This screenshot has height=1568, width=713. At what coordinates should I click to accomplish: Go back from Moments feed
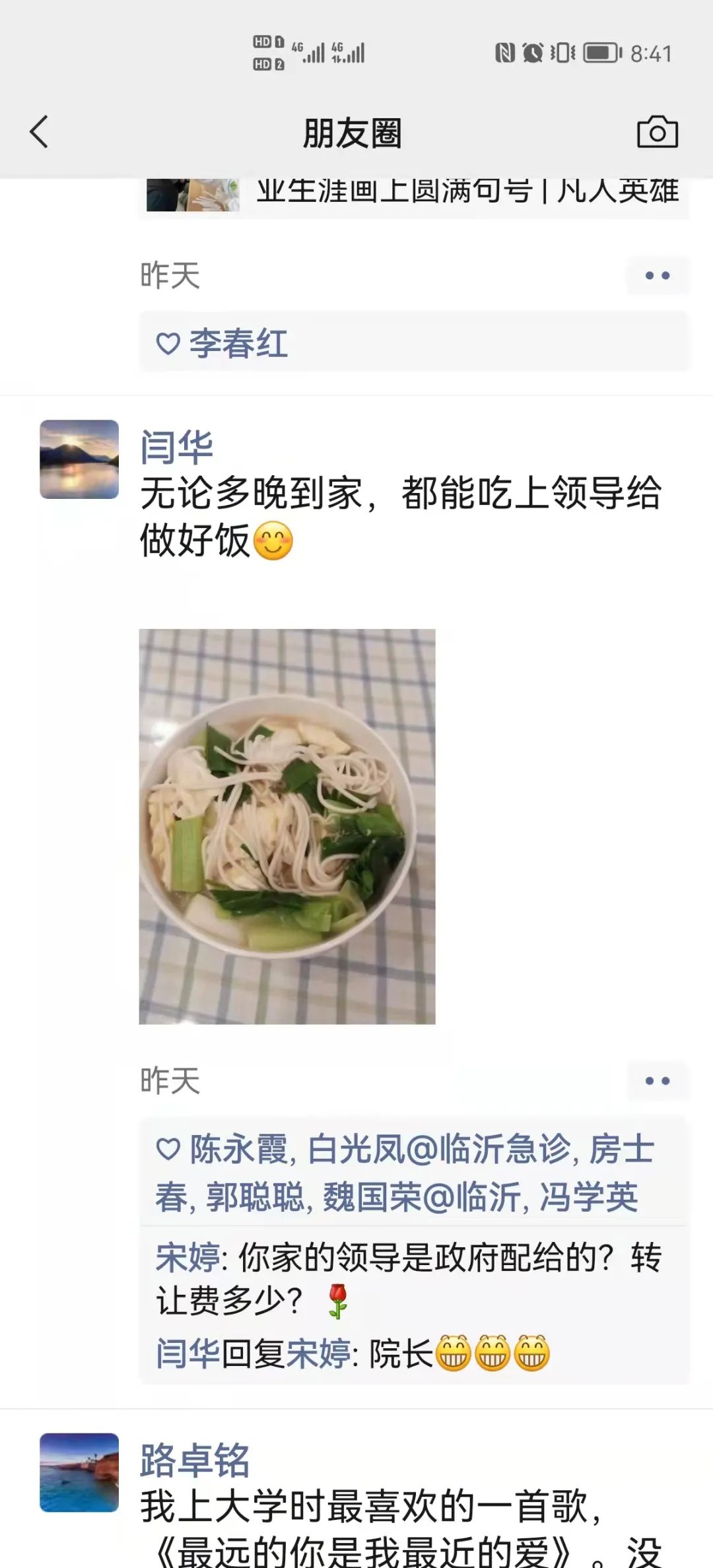[x=40, y=132]
